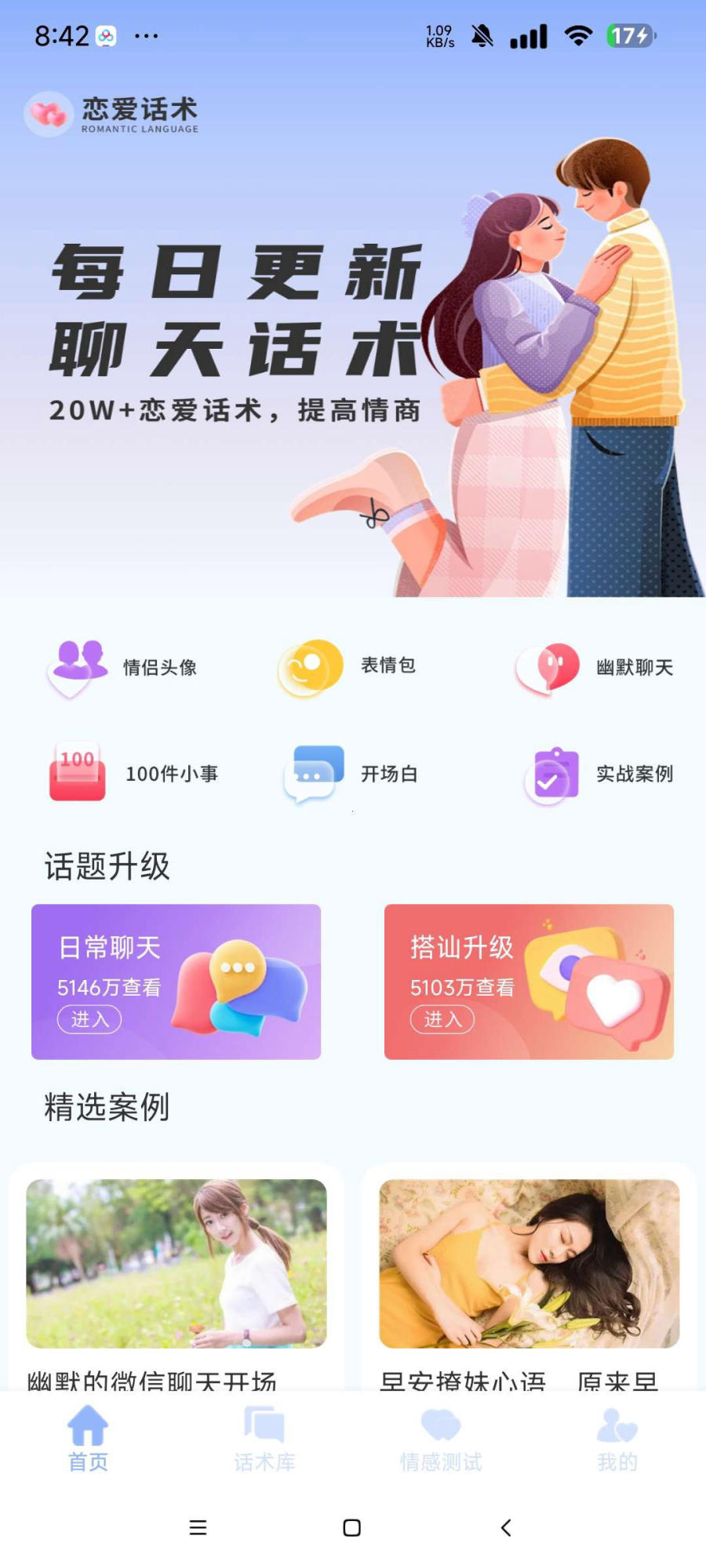Open 情侣头像 couple avatars section
The height and width of the screenshot is (1568, 706).
[123, 667]
